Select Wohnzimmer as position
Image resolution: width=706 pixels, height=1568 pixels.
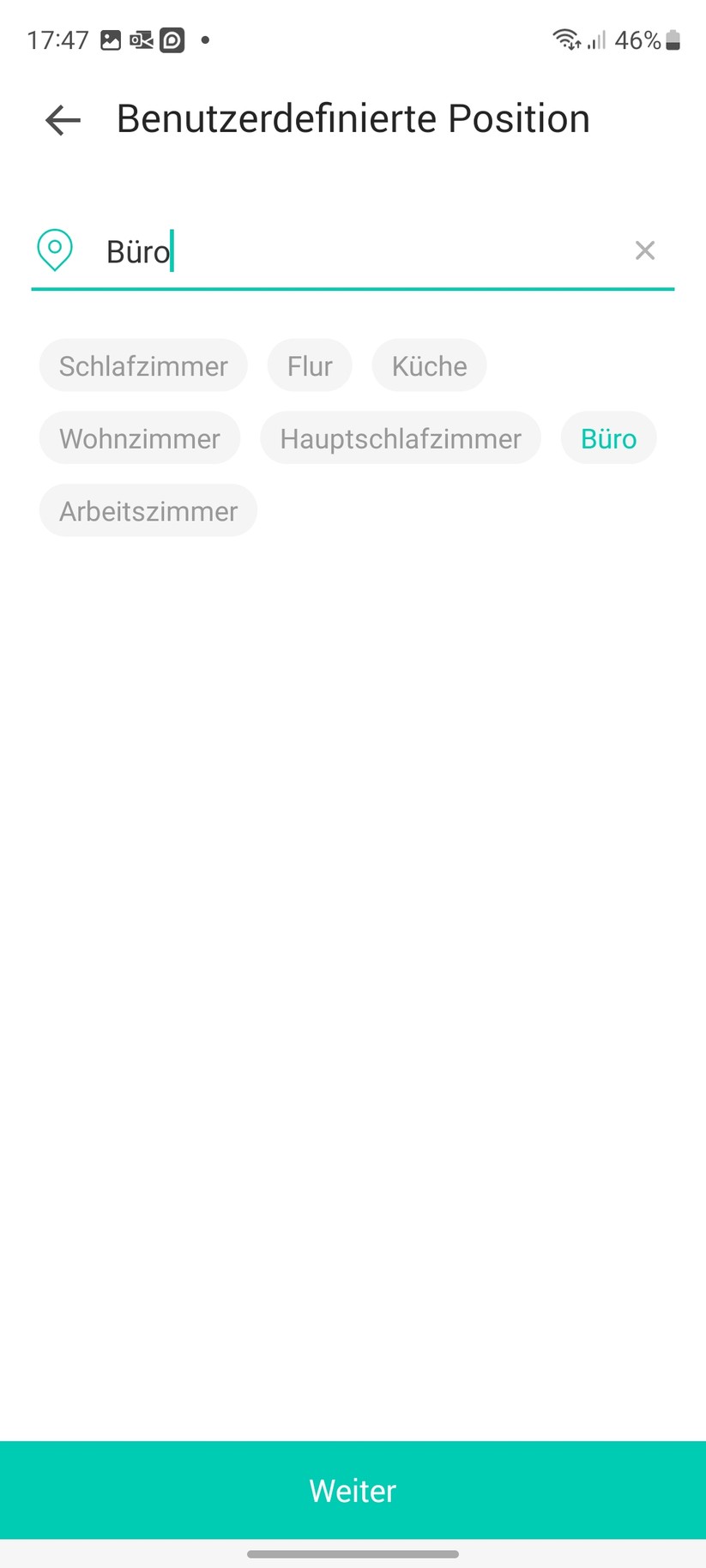140,438
